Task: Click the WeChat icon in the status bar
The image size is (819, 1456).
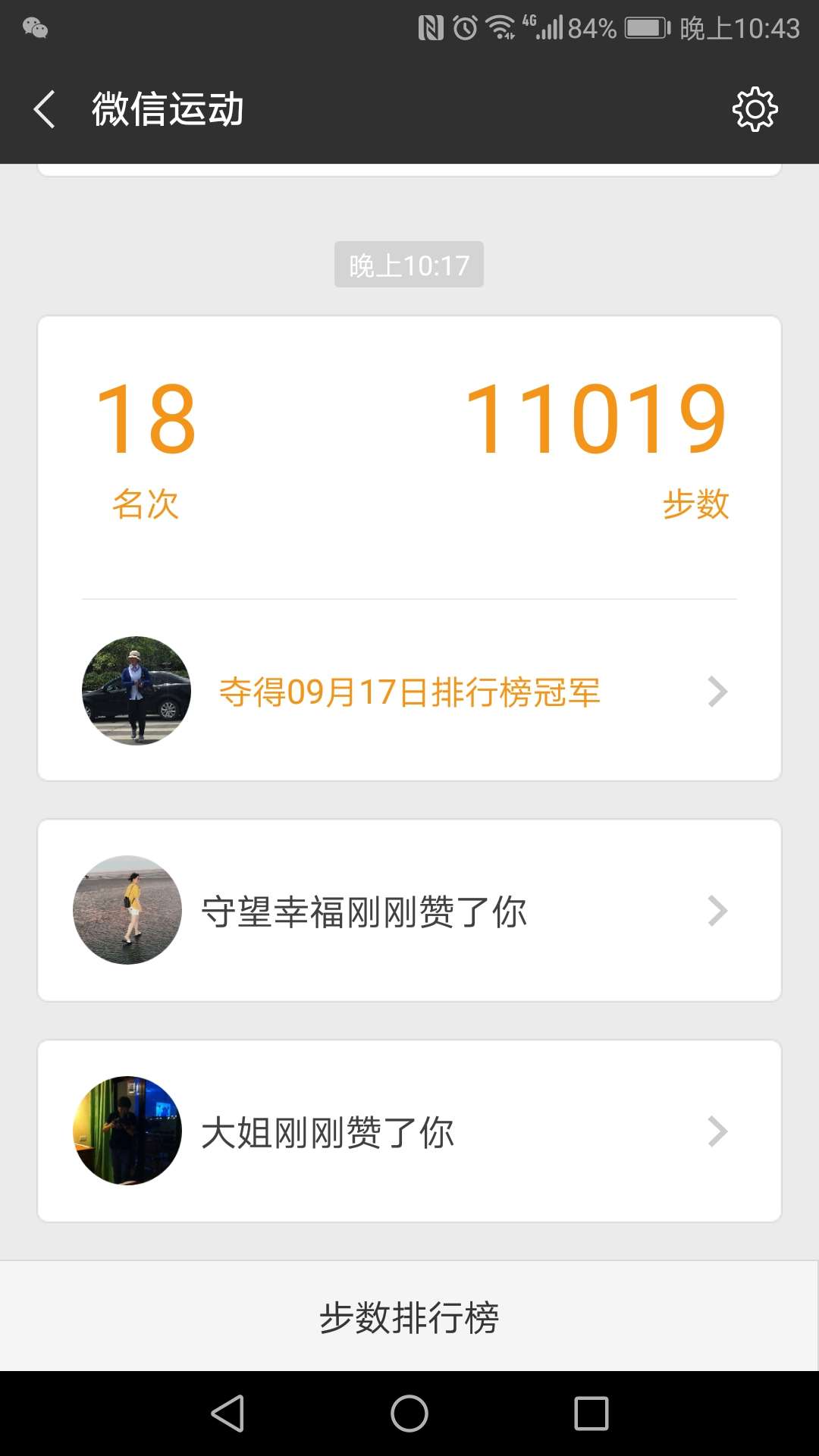Action: [35, 29]
